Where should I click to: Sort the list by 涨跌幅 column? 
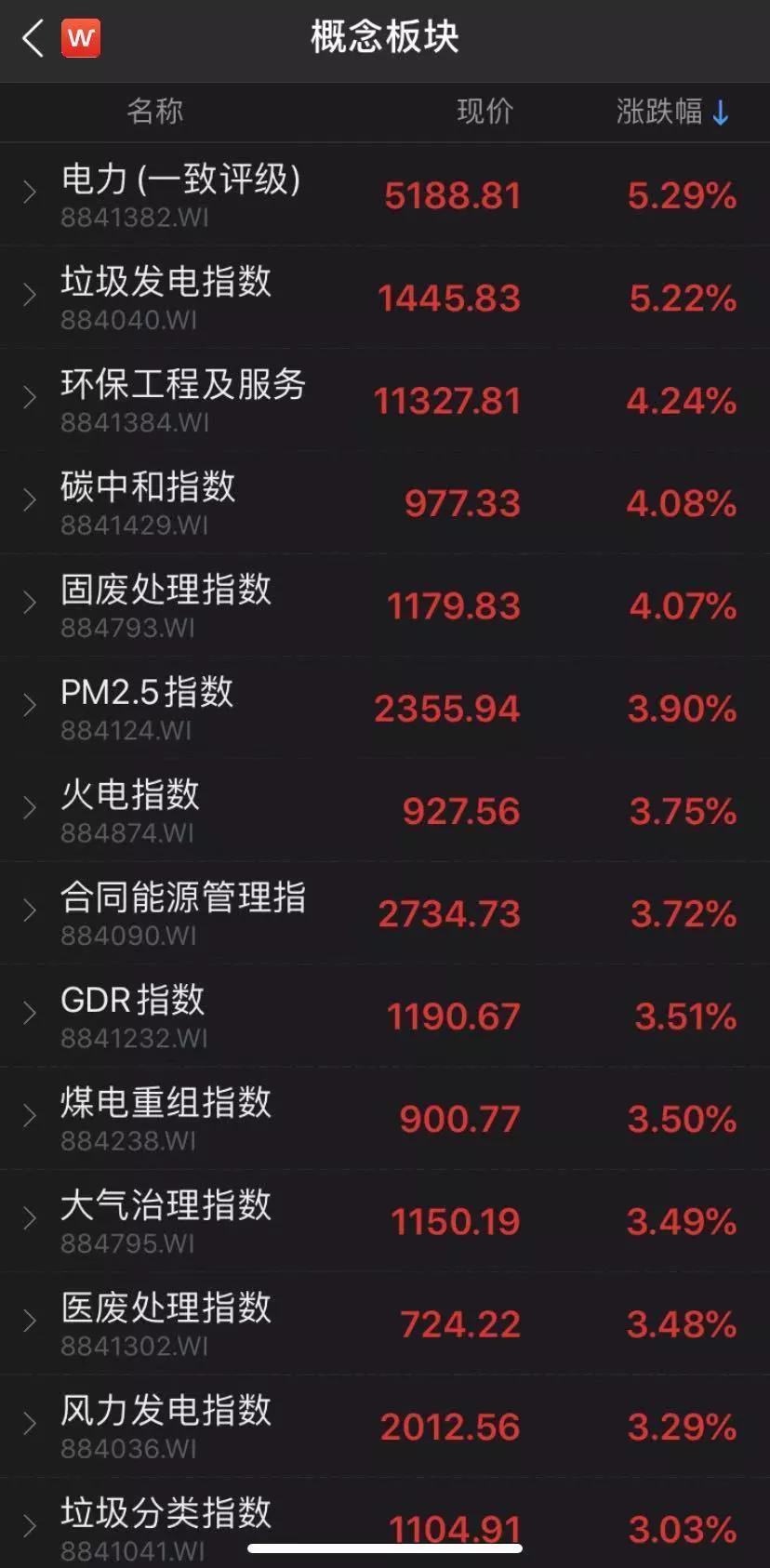671,112
